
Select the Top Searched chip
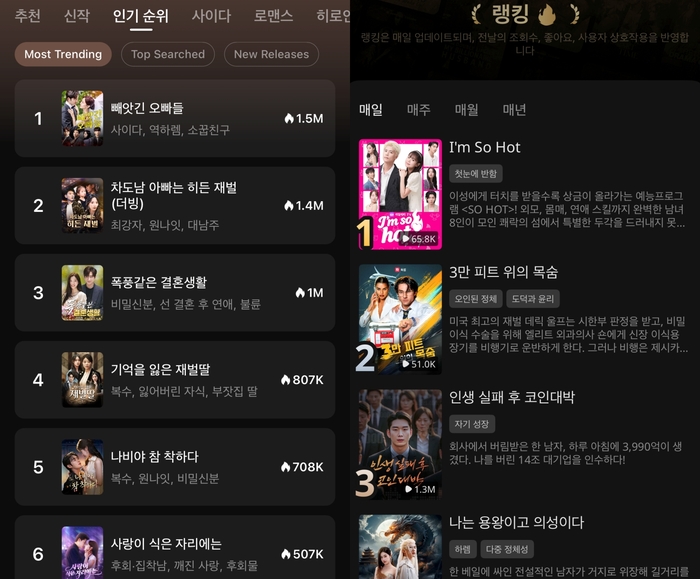point(168,54)
